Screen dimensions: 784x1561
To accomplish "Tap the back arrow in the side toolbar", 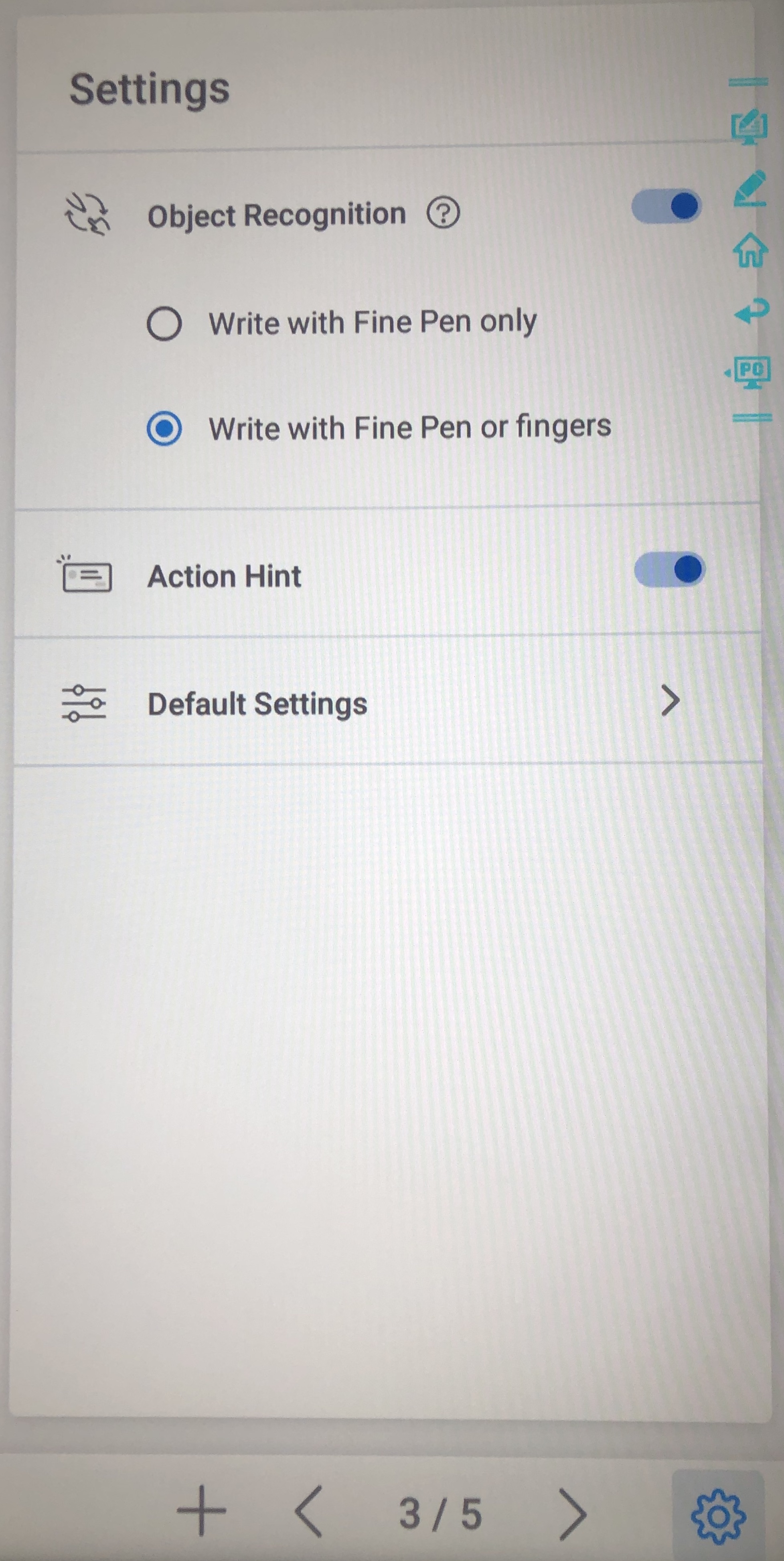I will [752, 311].
